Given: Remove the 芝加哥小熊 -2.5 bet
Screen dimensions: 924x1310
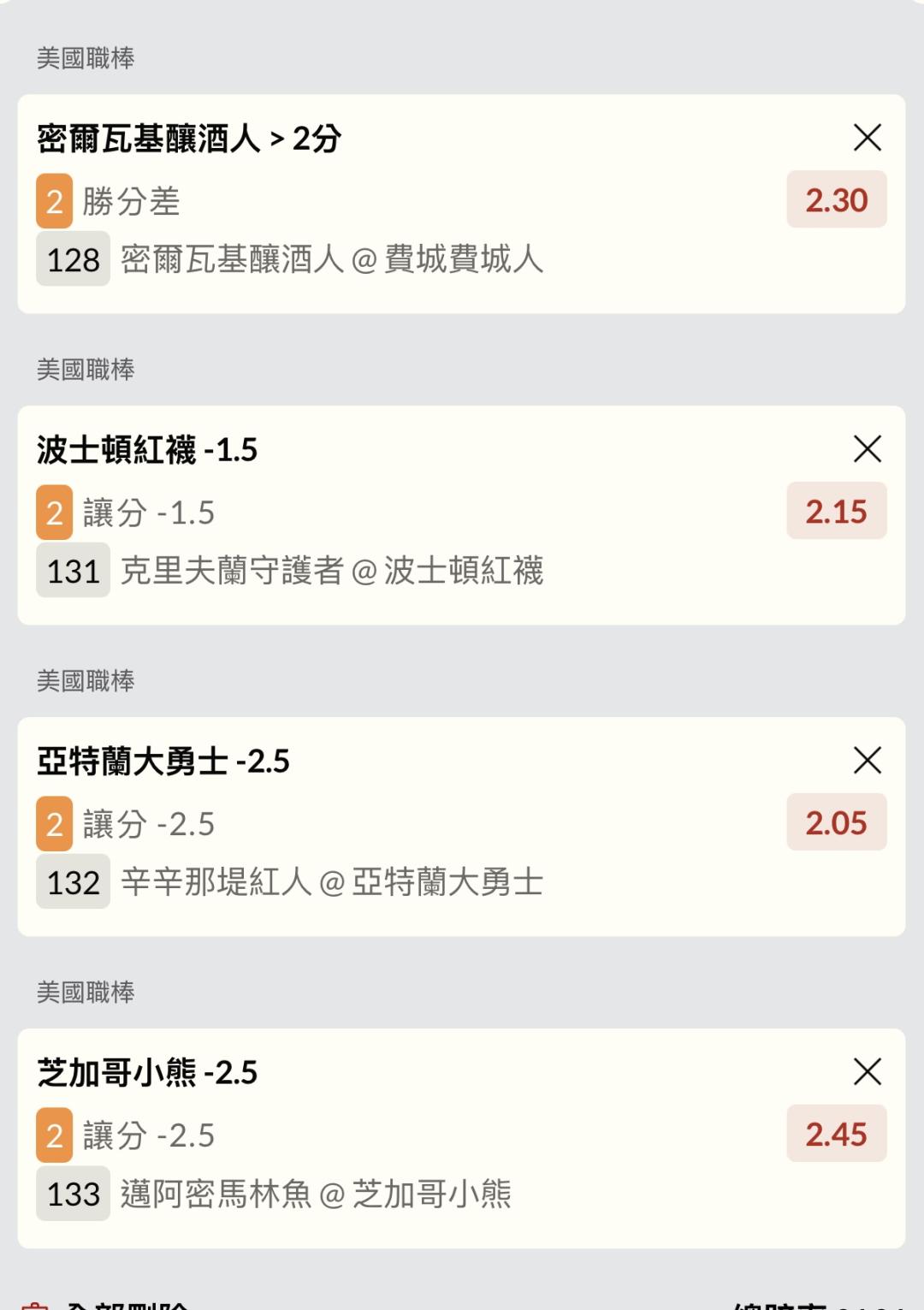Looking at the screenshot, I should click(867, 1071).
